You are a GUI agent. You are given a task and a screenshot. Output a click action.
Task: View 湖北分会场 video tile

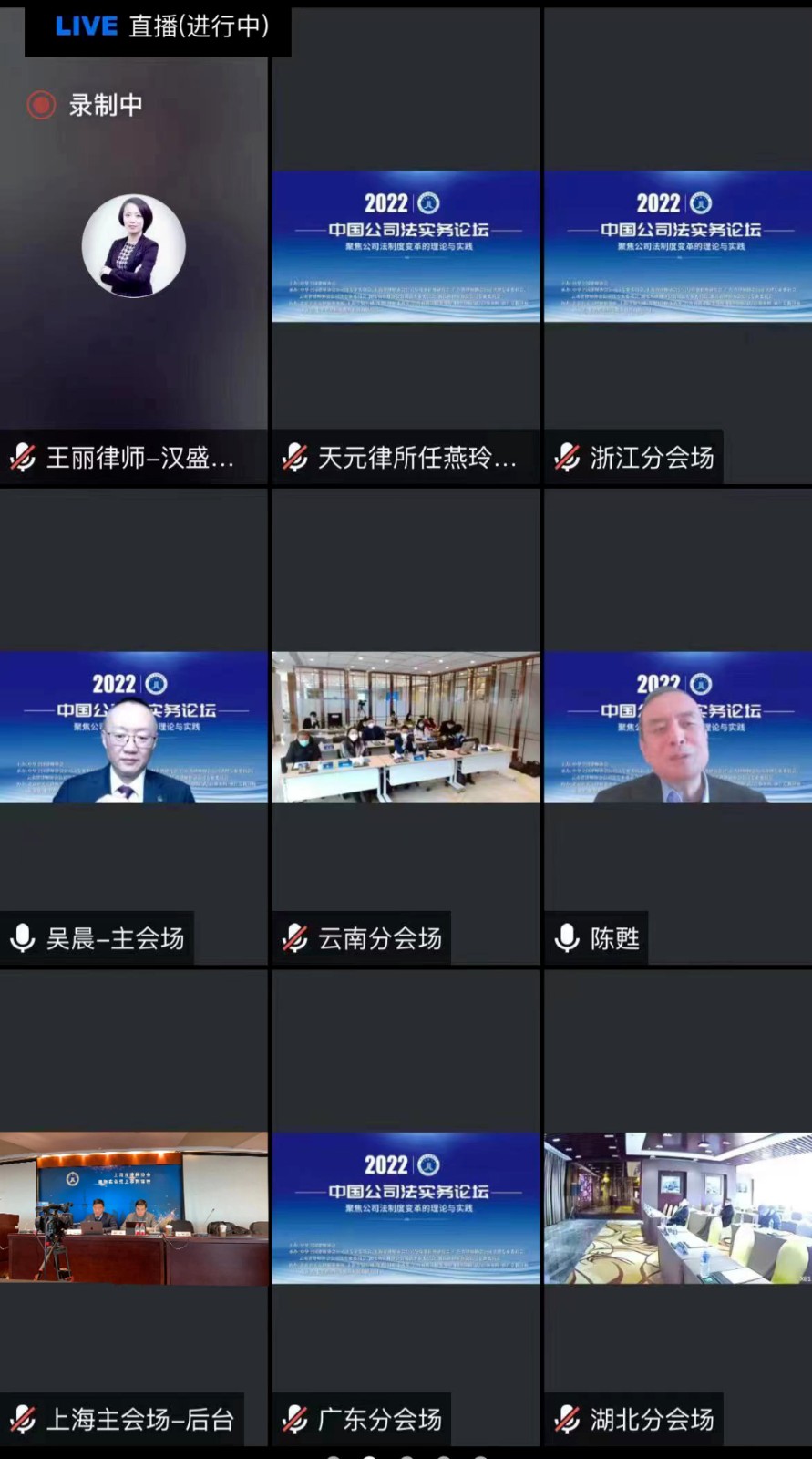pyautogui.click(x=677, y=1208)
